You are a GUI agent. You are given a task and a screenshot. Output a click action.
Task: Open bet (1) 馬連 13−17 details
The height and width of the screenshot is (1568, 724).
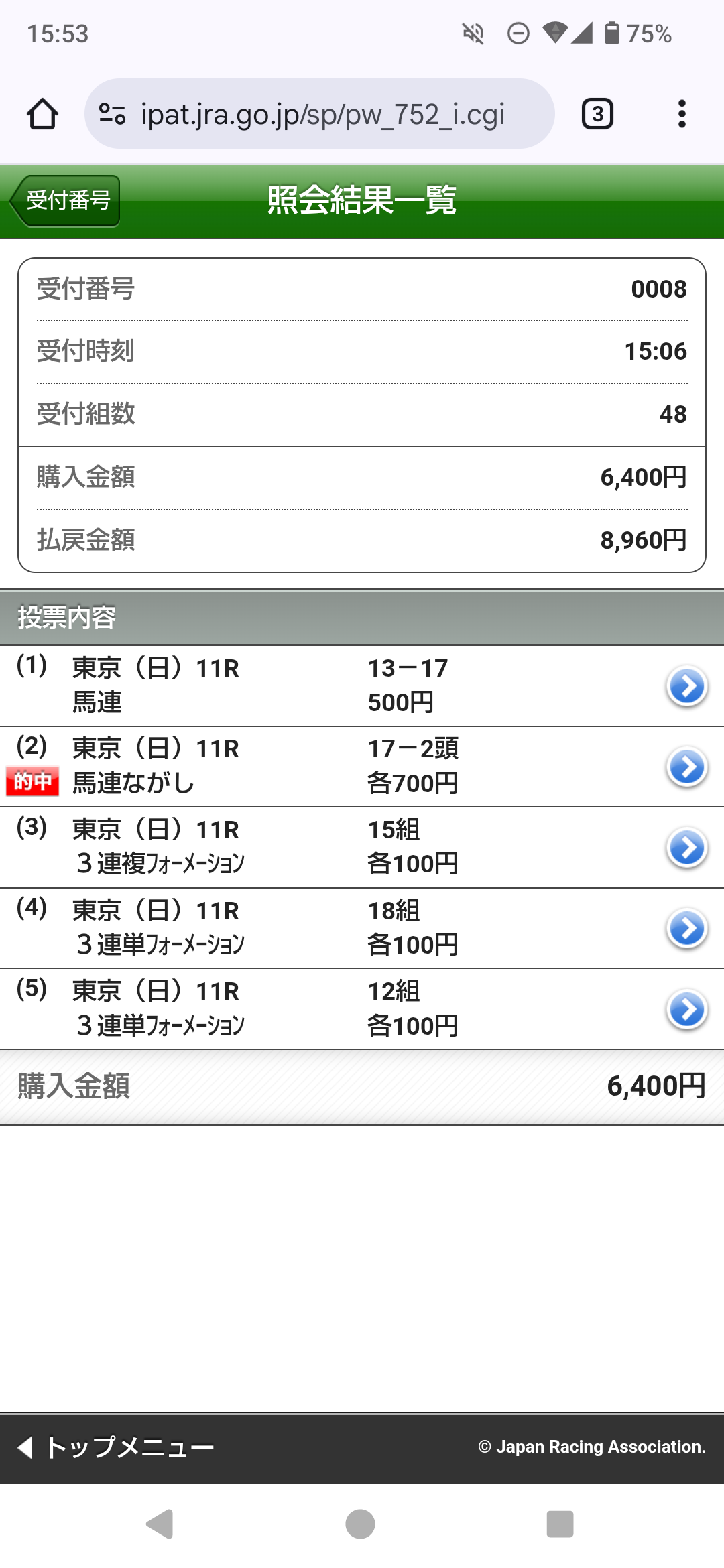687,686
